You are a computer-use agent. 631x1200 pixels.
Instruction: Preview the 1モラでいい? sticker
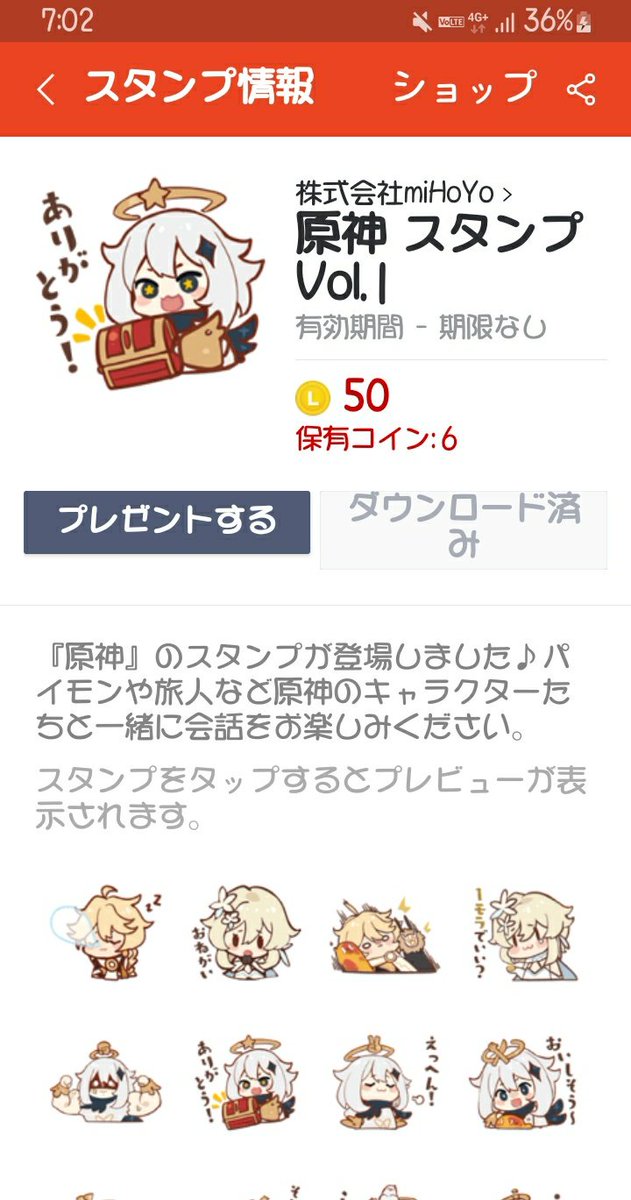[x=523, y=932]
